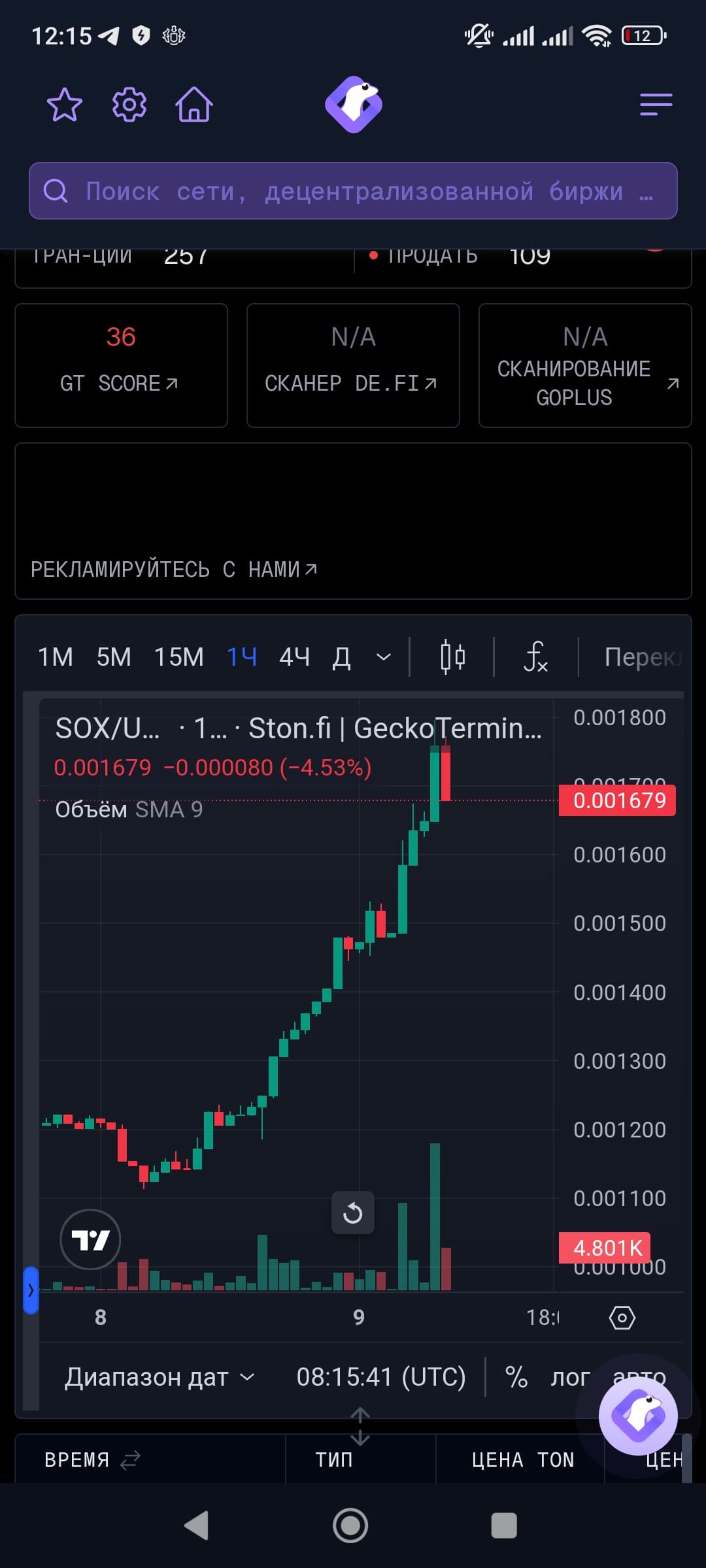Switch to the 4Ч chart interval
This screenshot has width=706, height=1568.
(295, 657)
